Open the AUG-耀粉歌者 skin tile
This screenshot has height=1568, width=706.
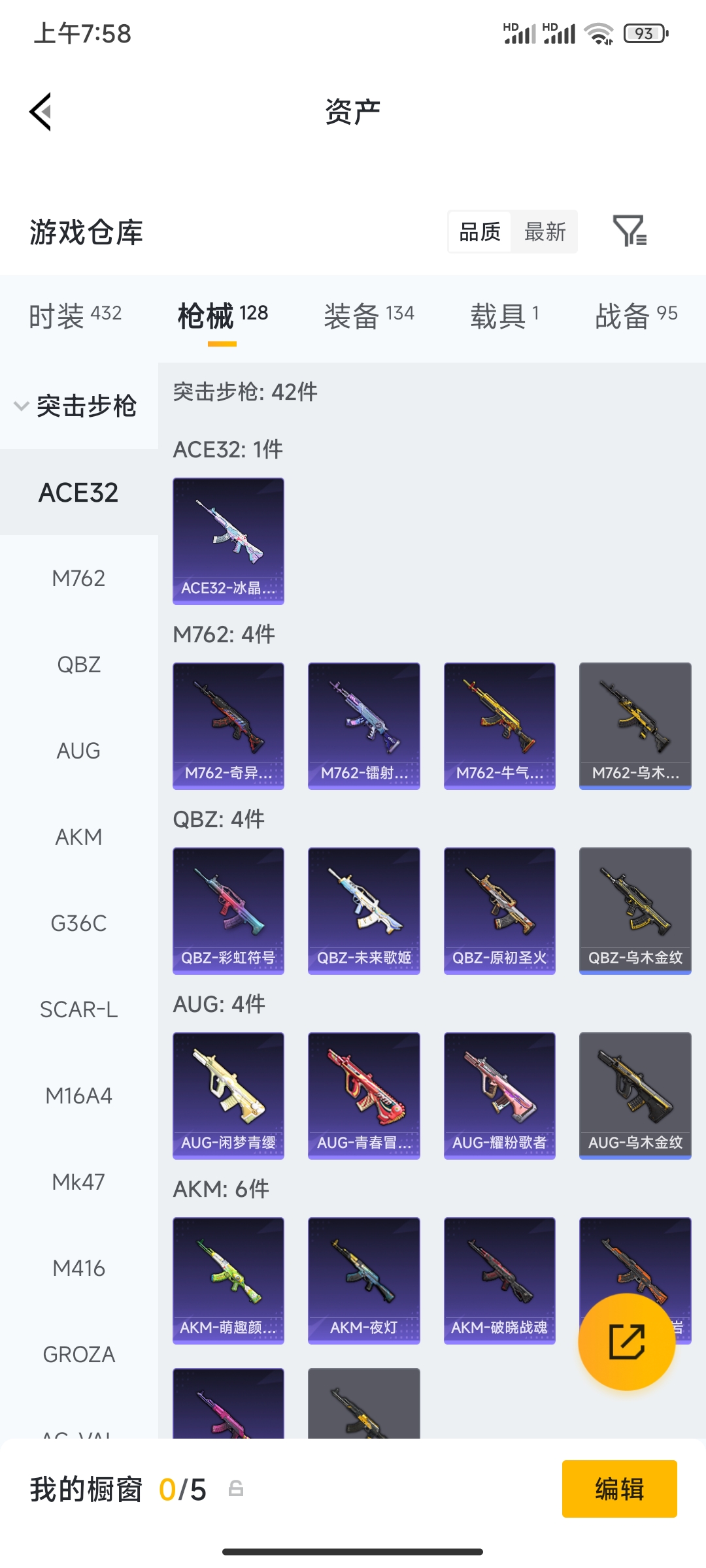click(499, 1096)
